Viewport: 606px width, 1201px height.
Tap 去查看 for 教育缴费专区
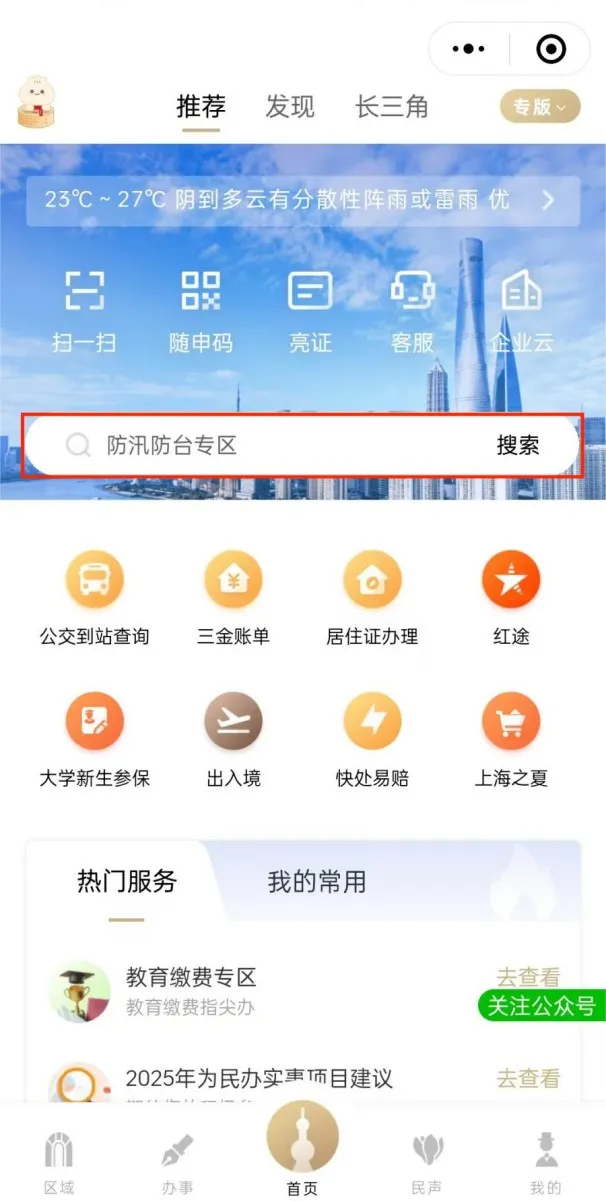pyautogui.click(x=528, y=976)
